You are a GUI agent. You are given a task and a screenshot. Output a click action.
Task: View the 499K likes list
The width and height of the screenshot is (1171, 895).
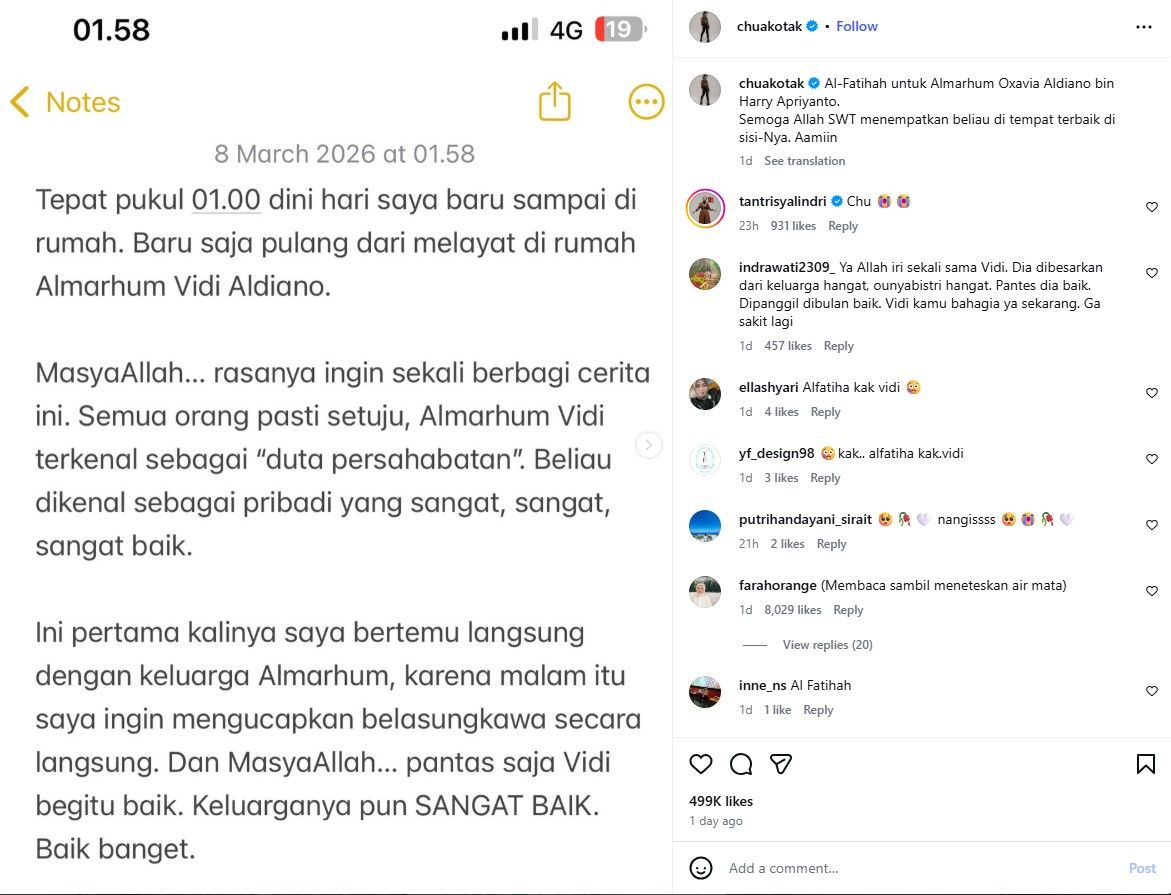[x=721, y=801]
